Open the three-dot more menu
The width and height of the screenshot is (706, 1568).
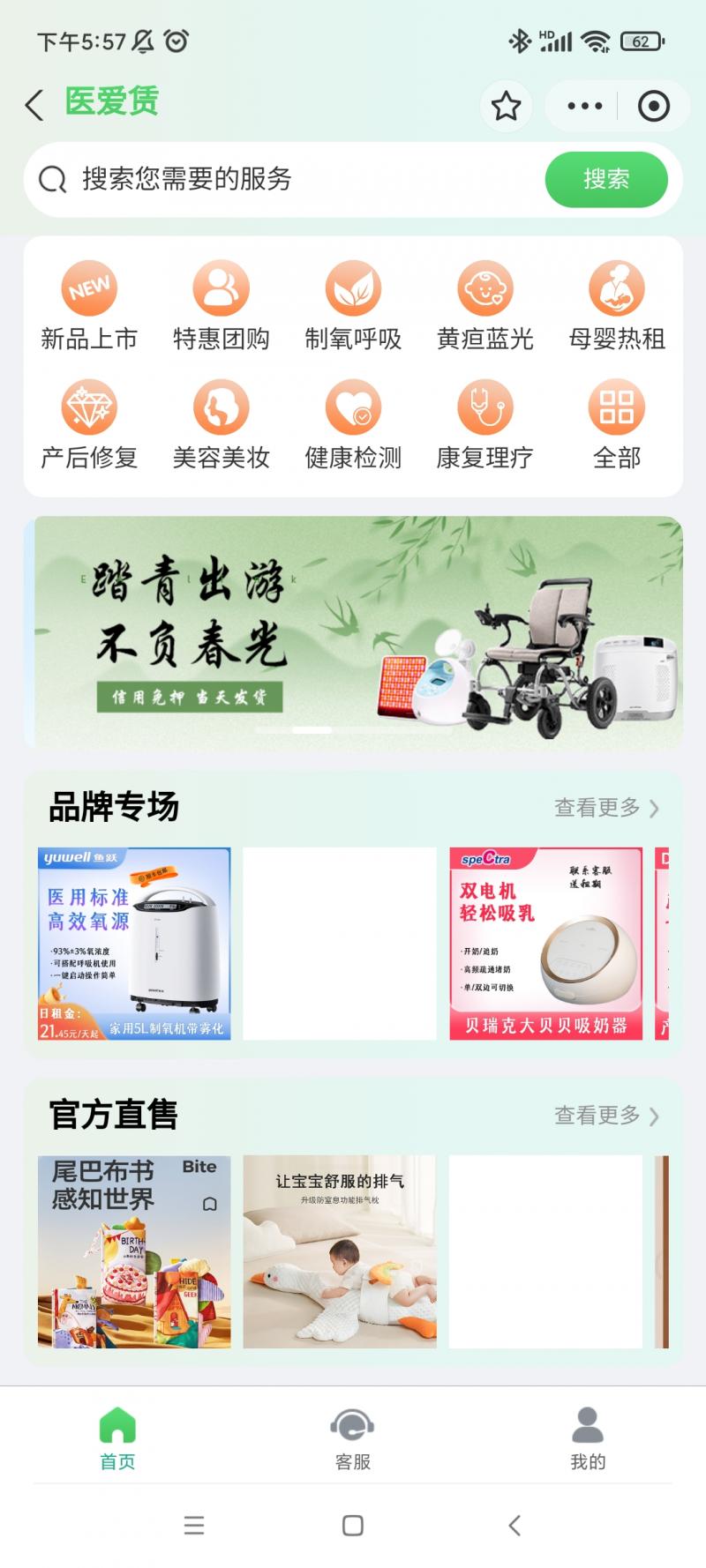tap(584, 106)
